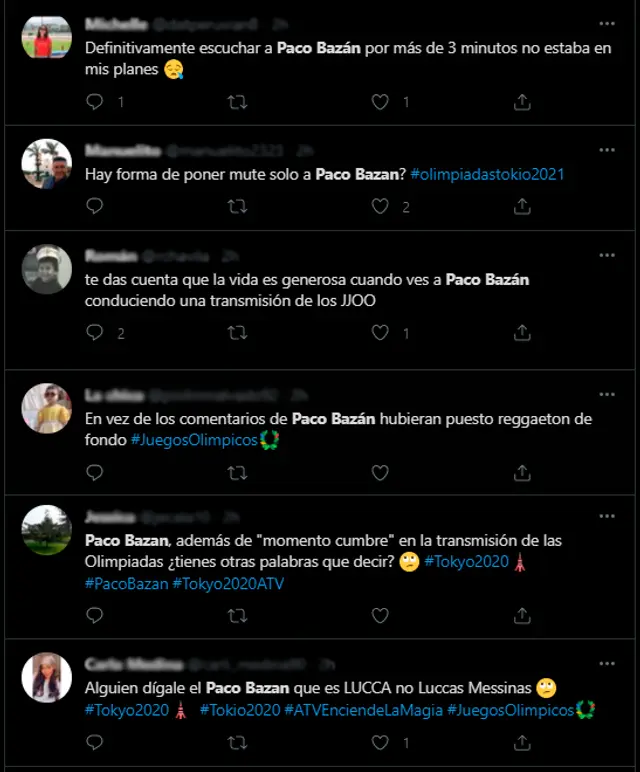The width and height of the screenshot is (640, 772).
Task: Open overflow menu on the reggaeton tweet
Action: pyautogui.click(x=607, y=392)
